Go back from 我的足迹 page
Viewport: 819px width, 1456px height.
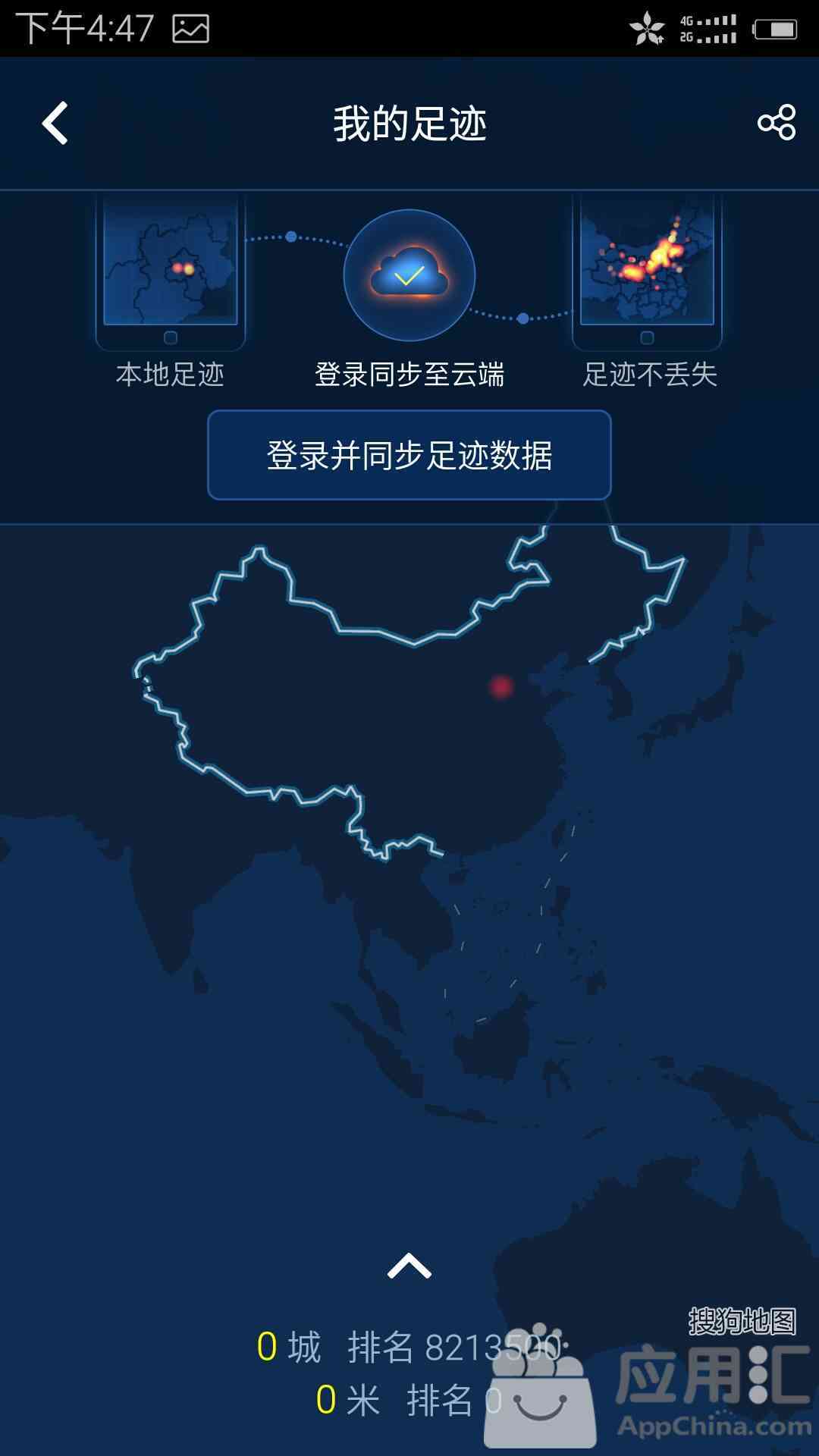(55, 123)
